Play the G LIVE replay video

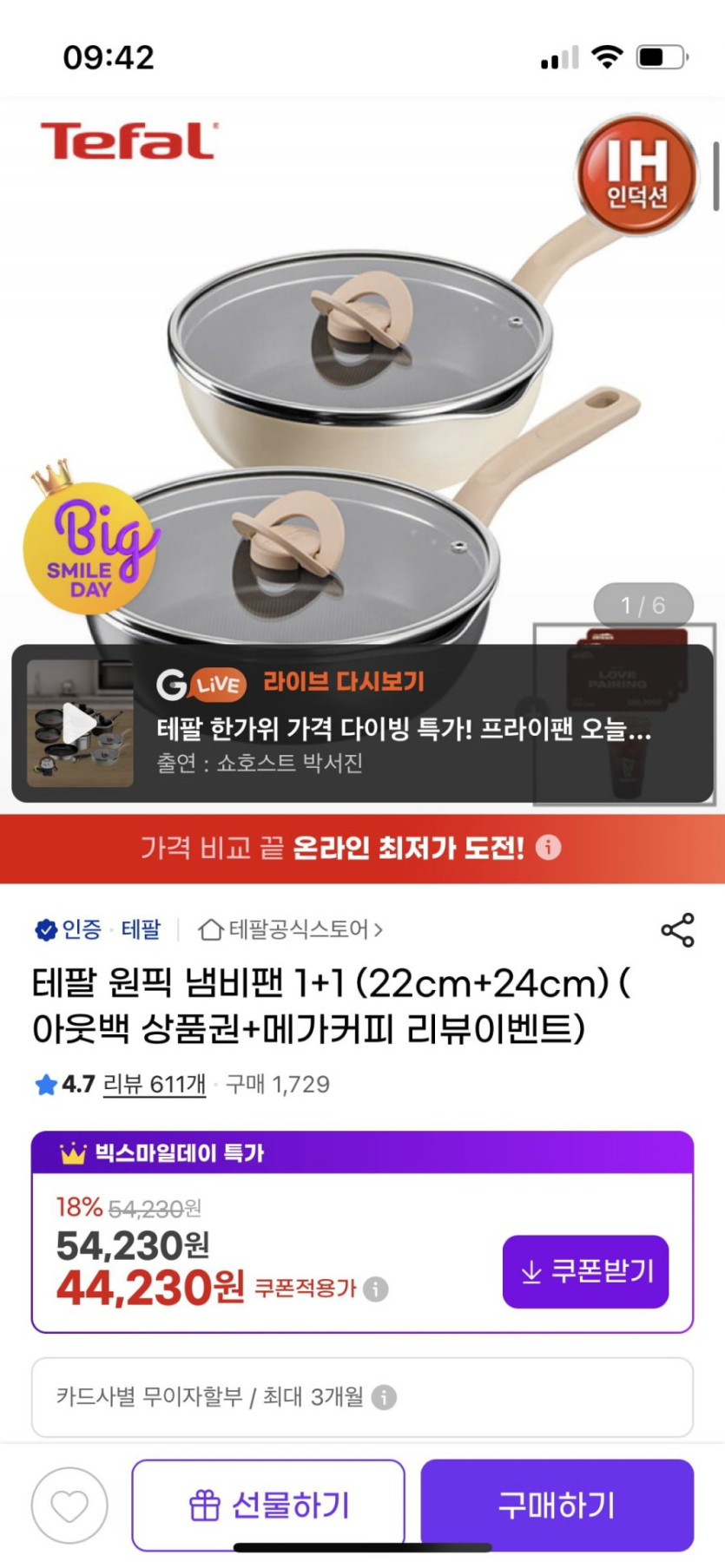pyautogui.click(x=80, y=724)
